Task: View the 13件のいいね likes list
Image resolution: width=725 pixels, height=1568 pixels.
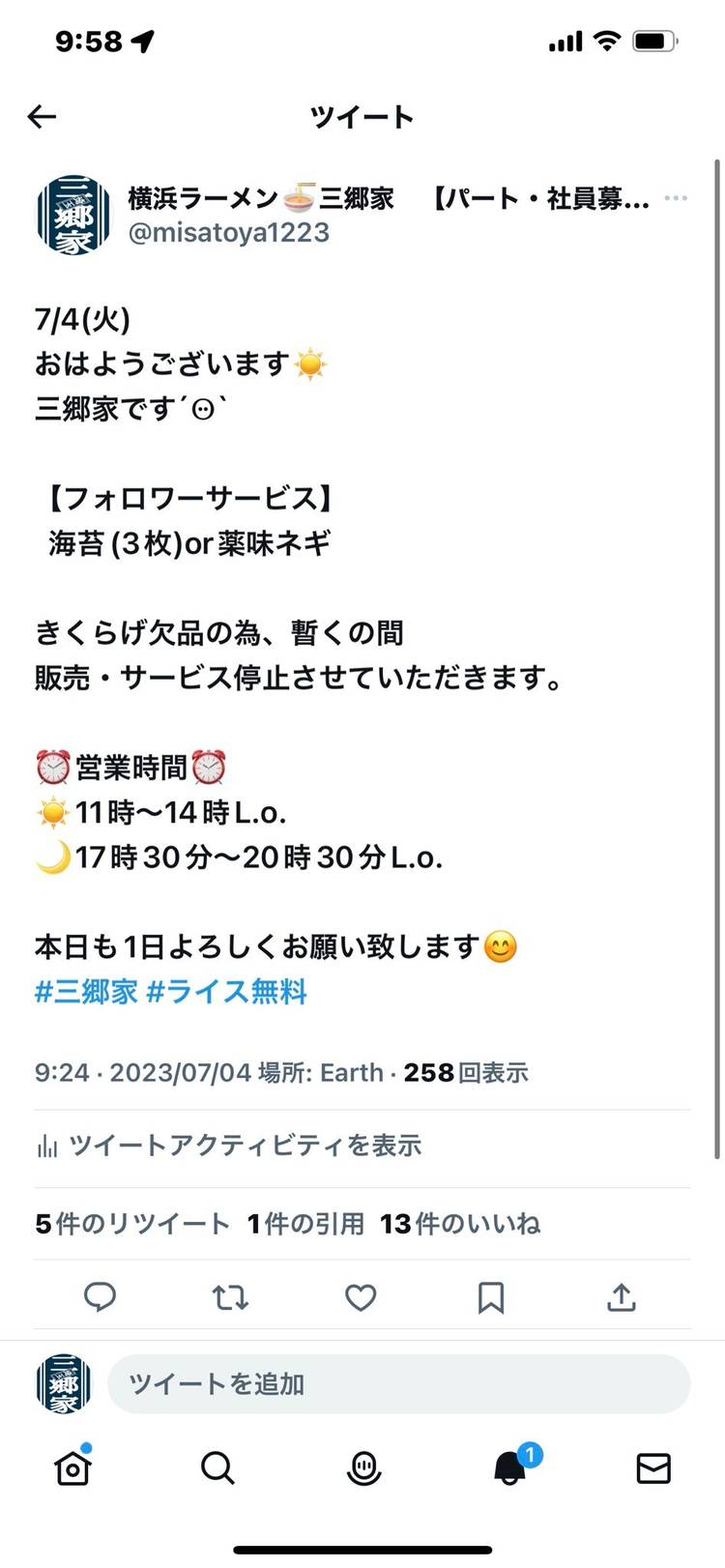Action: pos(460,1224)
